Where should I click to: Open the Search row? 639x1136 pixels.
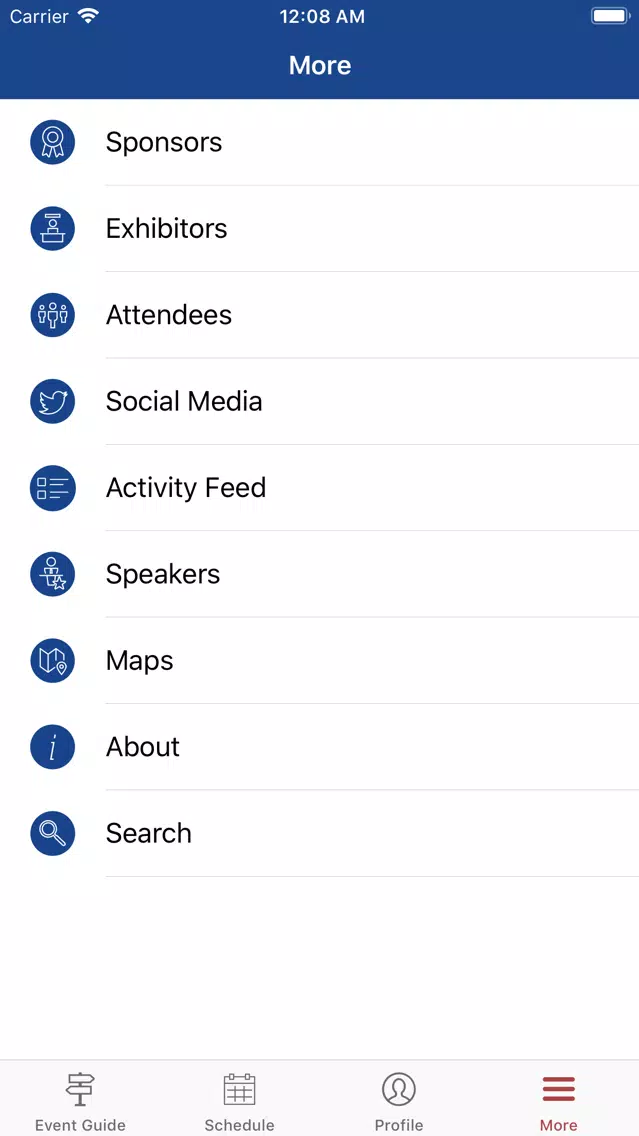(x=320, y=833)
